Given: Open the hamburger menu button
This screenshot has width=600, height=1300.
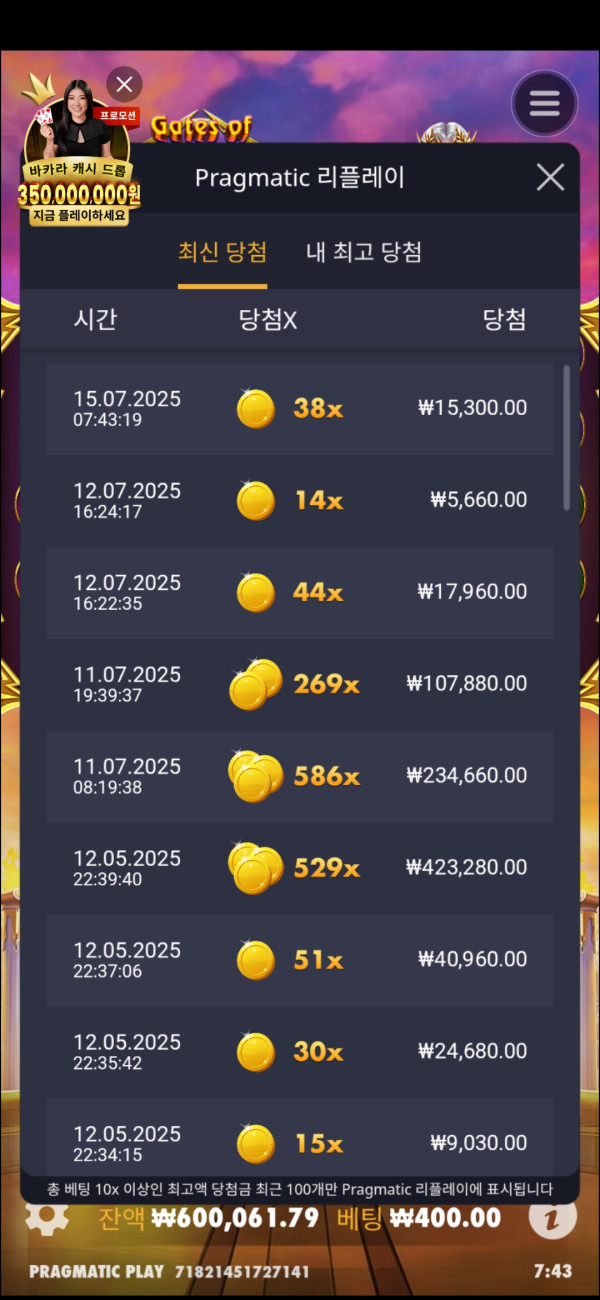Looking at the screenshot, I should click(544, 103).
